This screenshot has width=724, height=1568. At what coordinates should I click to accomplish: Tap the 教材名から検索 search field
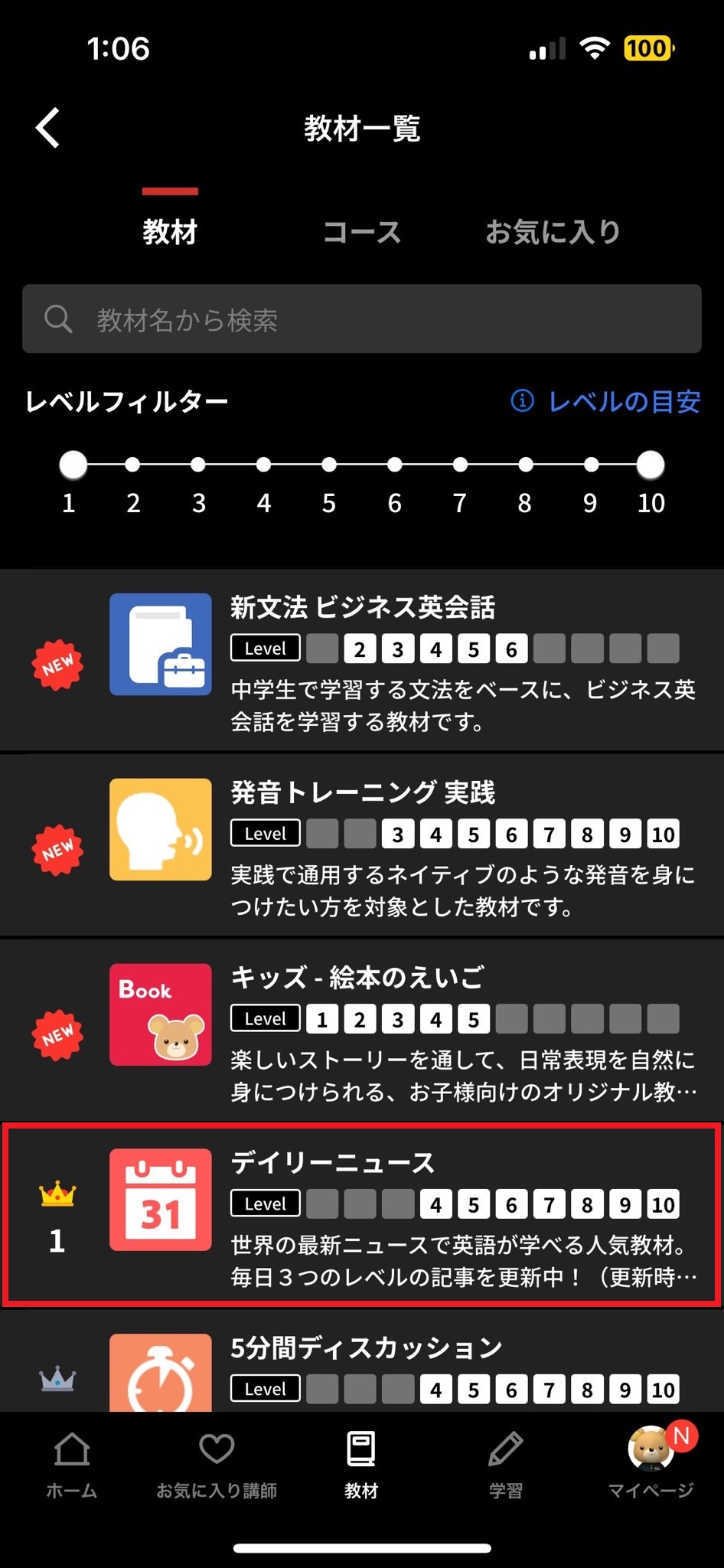pyautogui.click(x=362, y=318)
